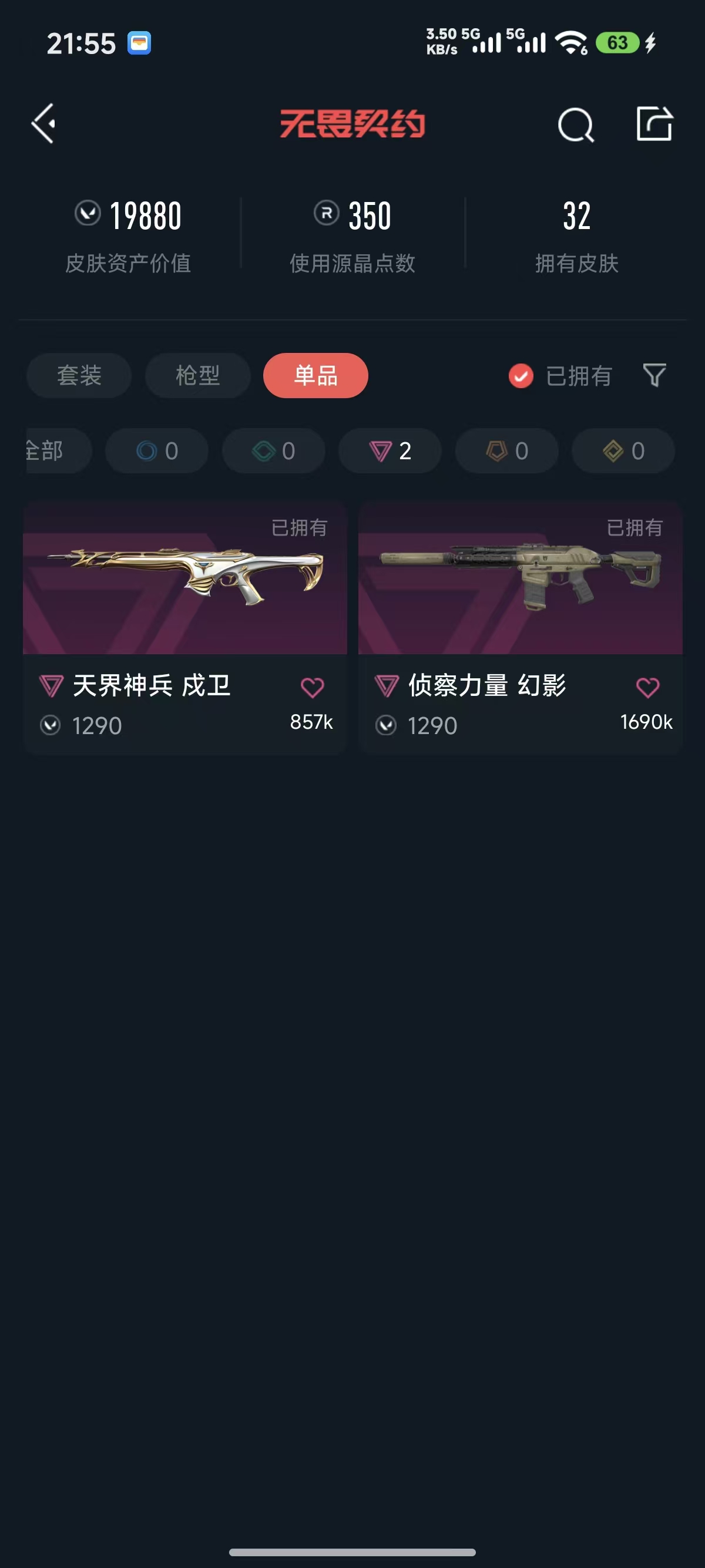Filter by the orange pentagon rarity chip

[506, 451]
